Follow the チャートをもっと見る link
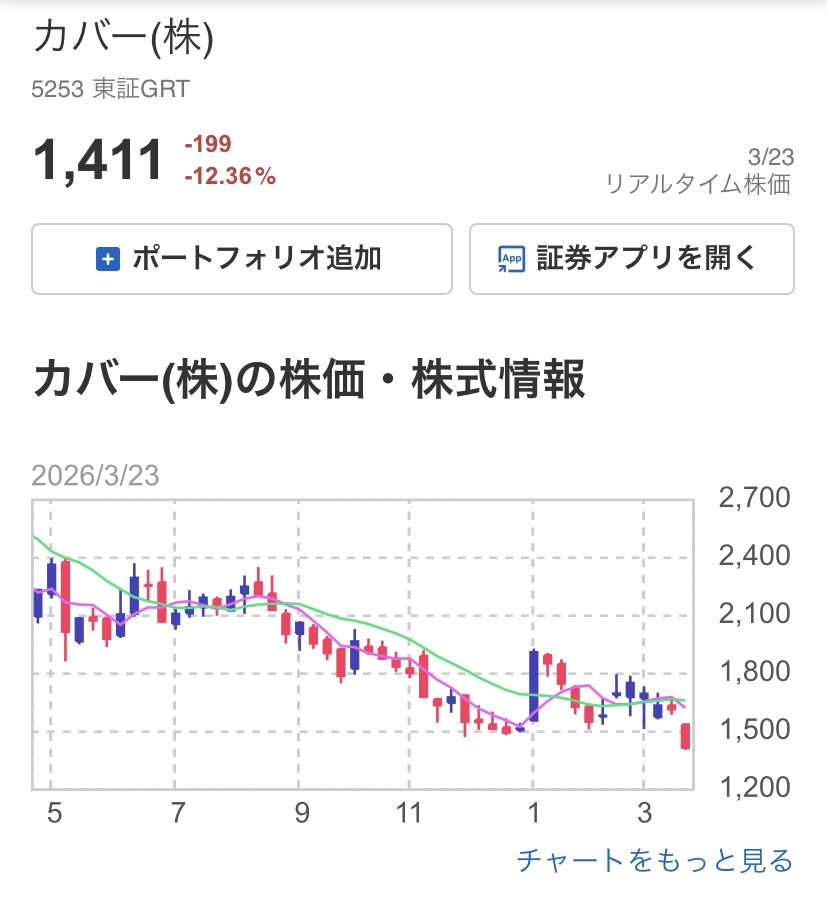The height and width of the screenshot is (907, 827). point(654,860)
